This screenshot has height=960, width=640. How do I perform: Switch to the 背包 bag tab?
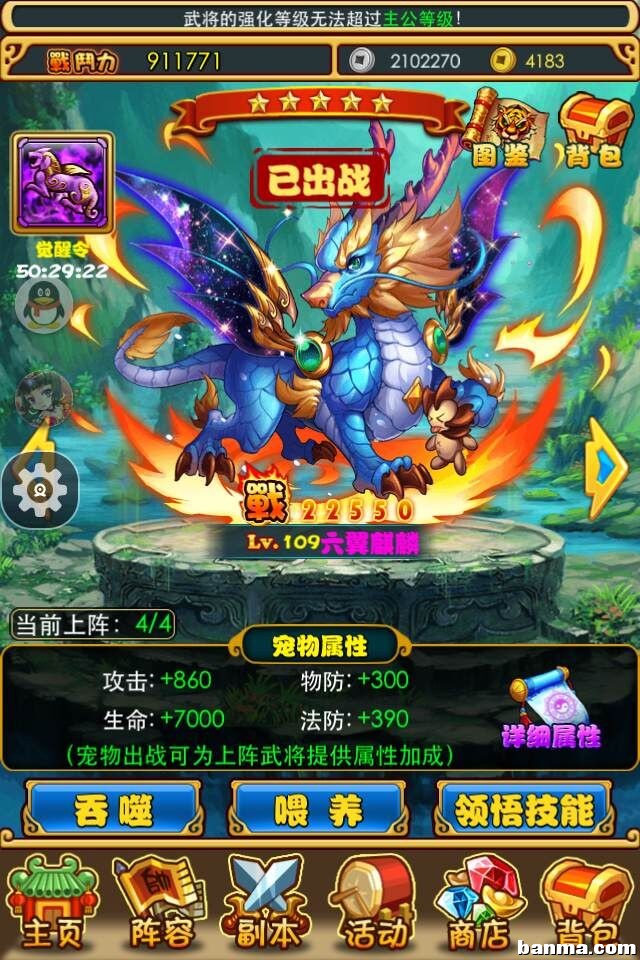tap(589, 904)
